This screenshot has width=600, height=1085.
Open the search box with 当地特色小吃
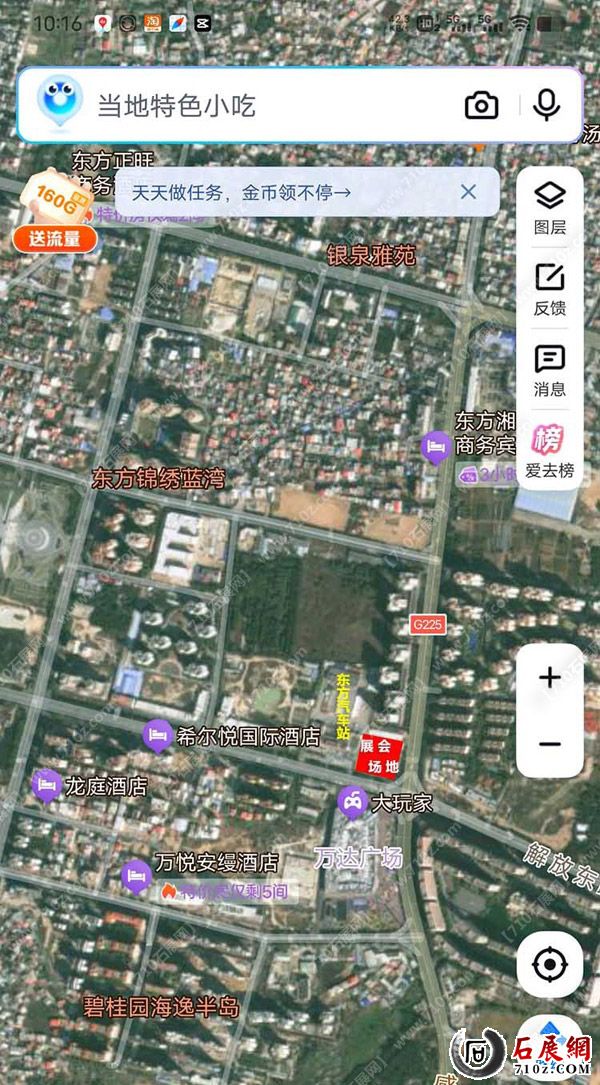(270, 105)
